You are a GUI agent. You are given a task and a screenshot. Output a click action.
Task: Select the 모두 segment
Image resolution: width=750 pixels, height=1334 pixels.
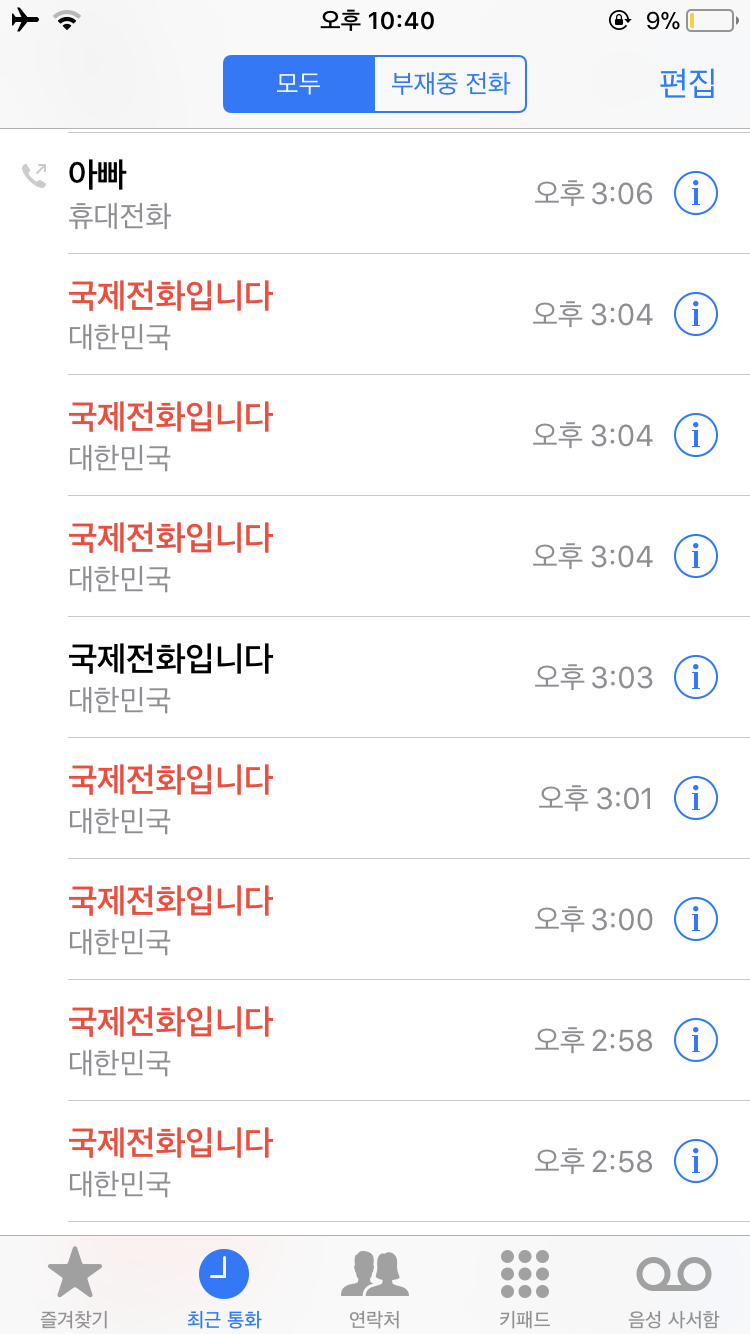[299, 84]
